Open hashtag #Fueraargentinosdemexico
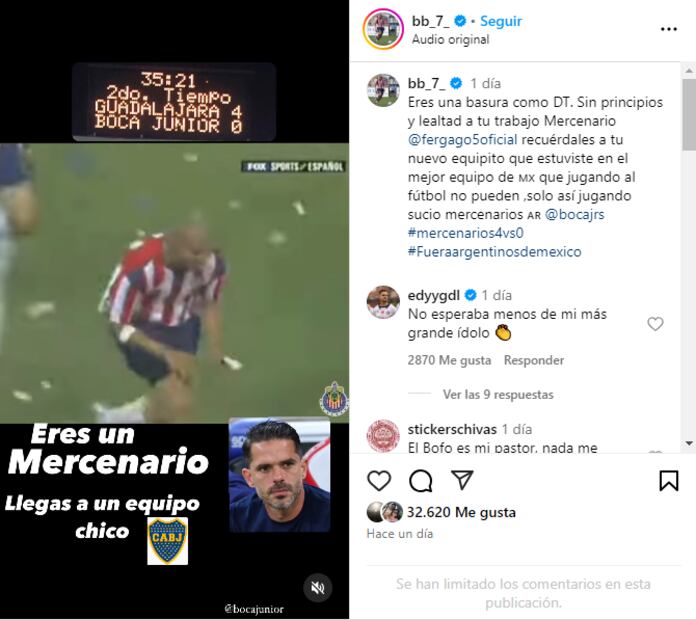The width and height of the screenshot is (696, 620). (494, 251)
